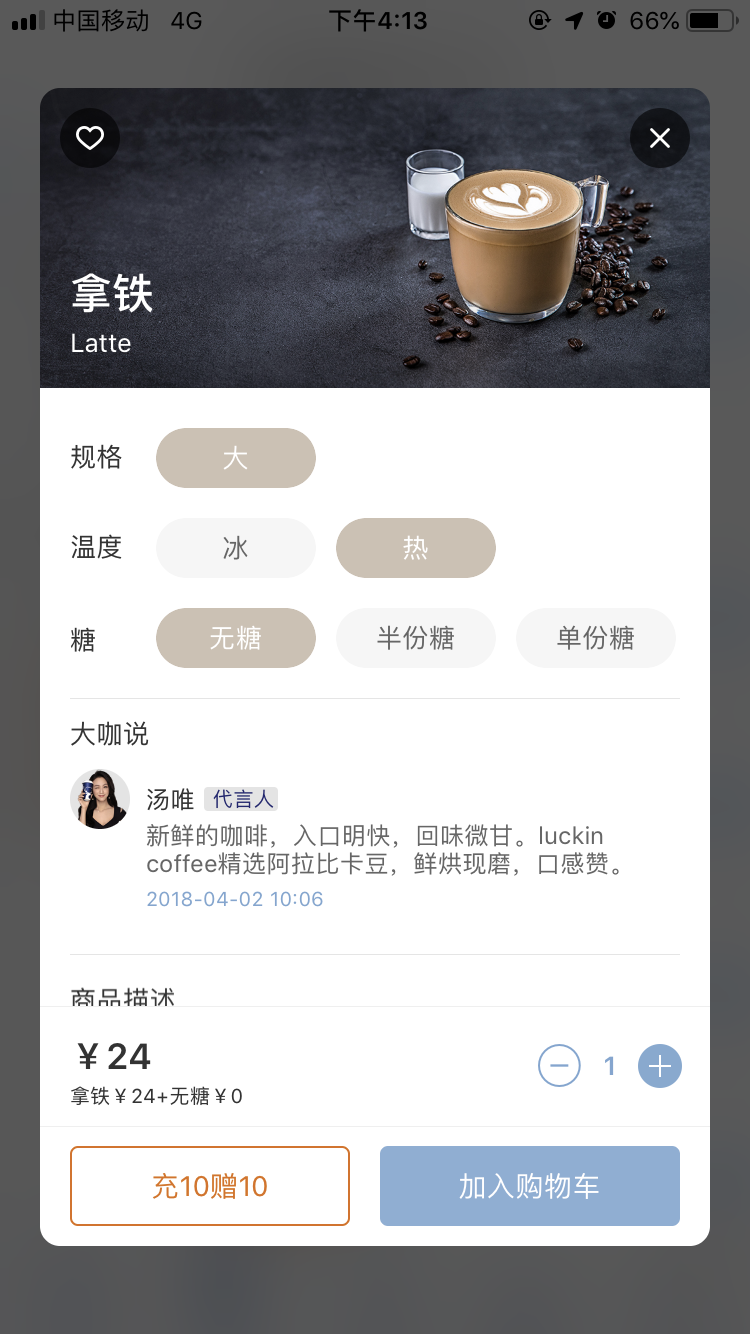Select 无糖 sugar option

coord(236,638)
